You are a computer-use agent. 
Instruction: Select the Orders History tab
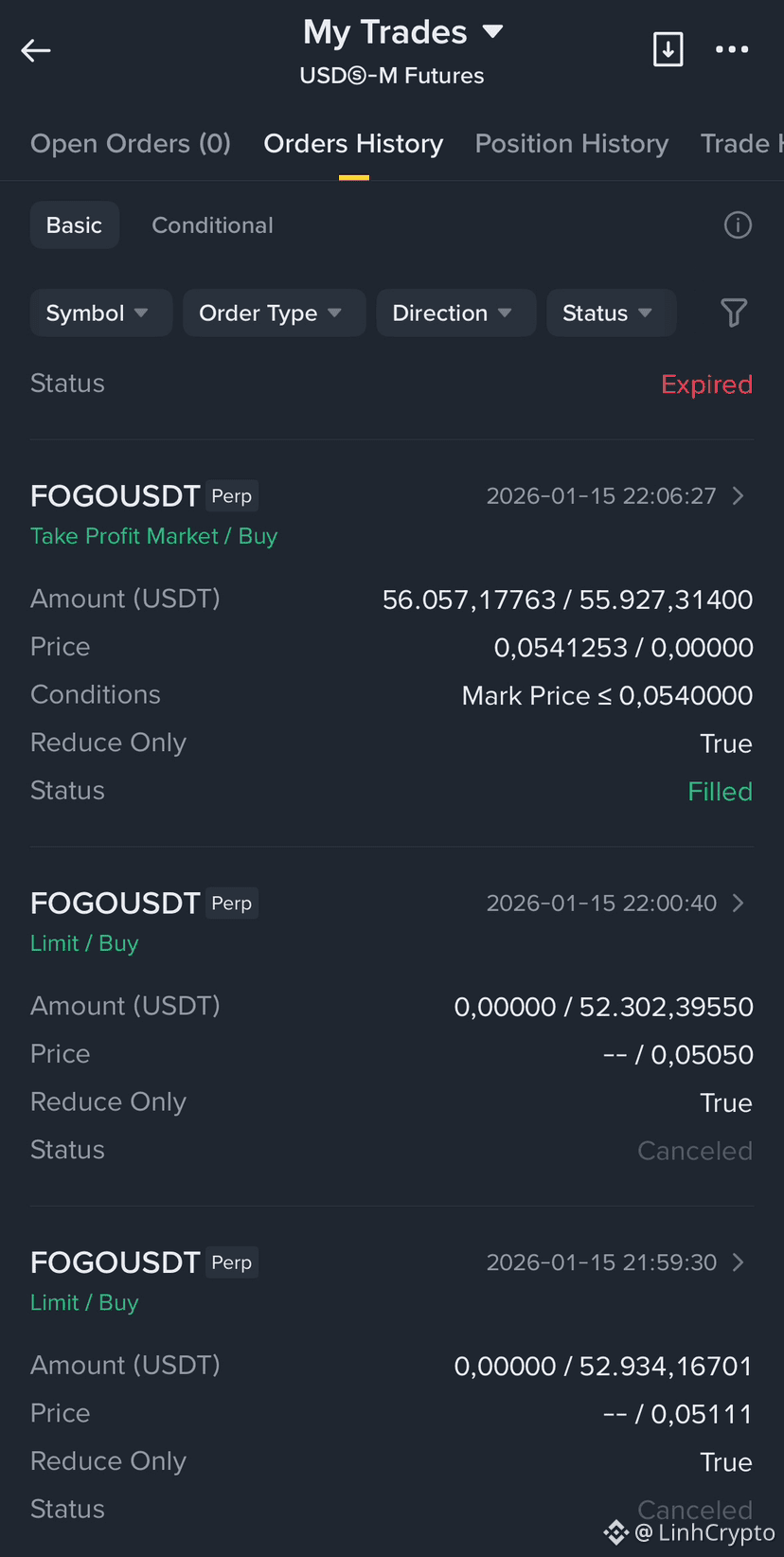pyautogui.click(x=353, y=143)
